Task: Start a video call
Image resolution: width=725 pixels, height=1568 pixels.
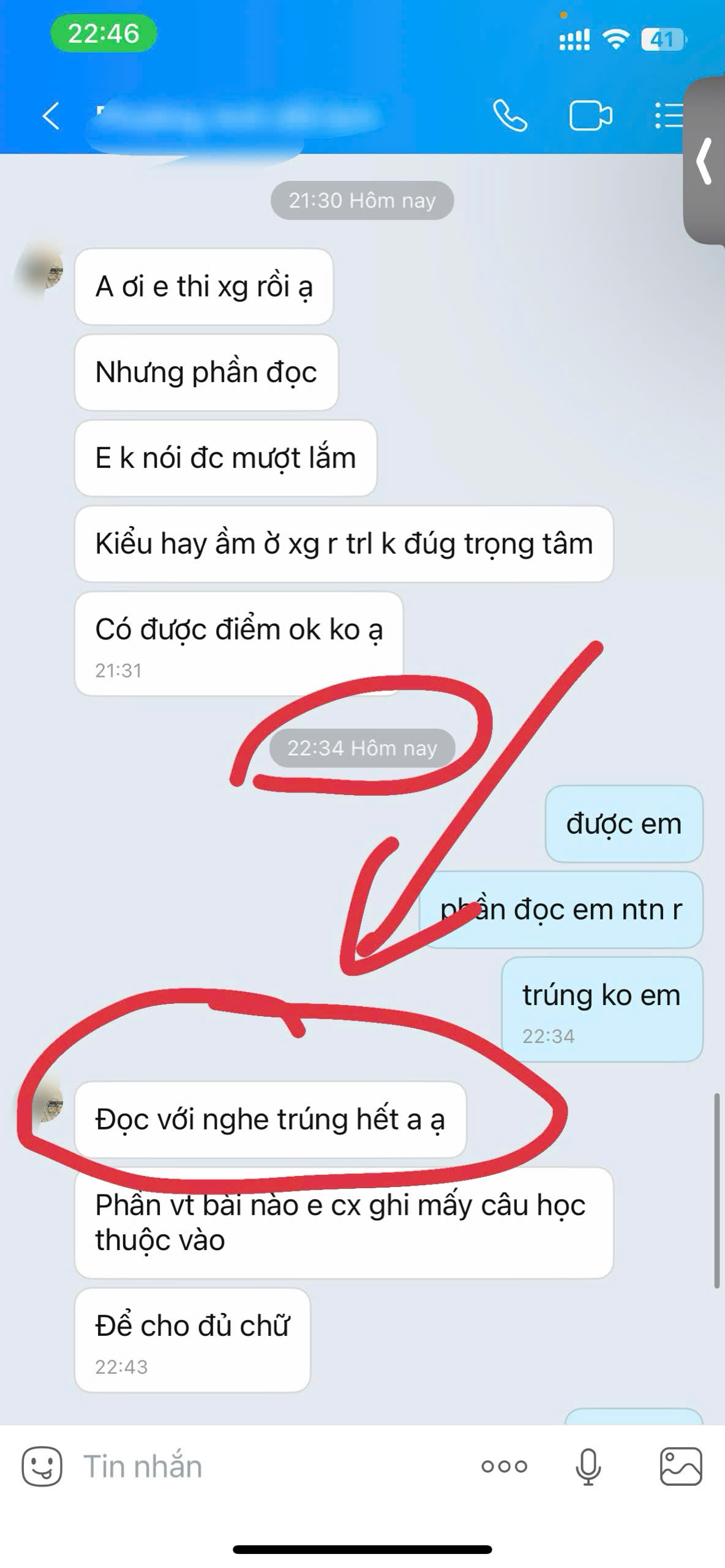Action: point(590,116)
